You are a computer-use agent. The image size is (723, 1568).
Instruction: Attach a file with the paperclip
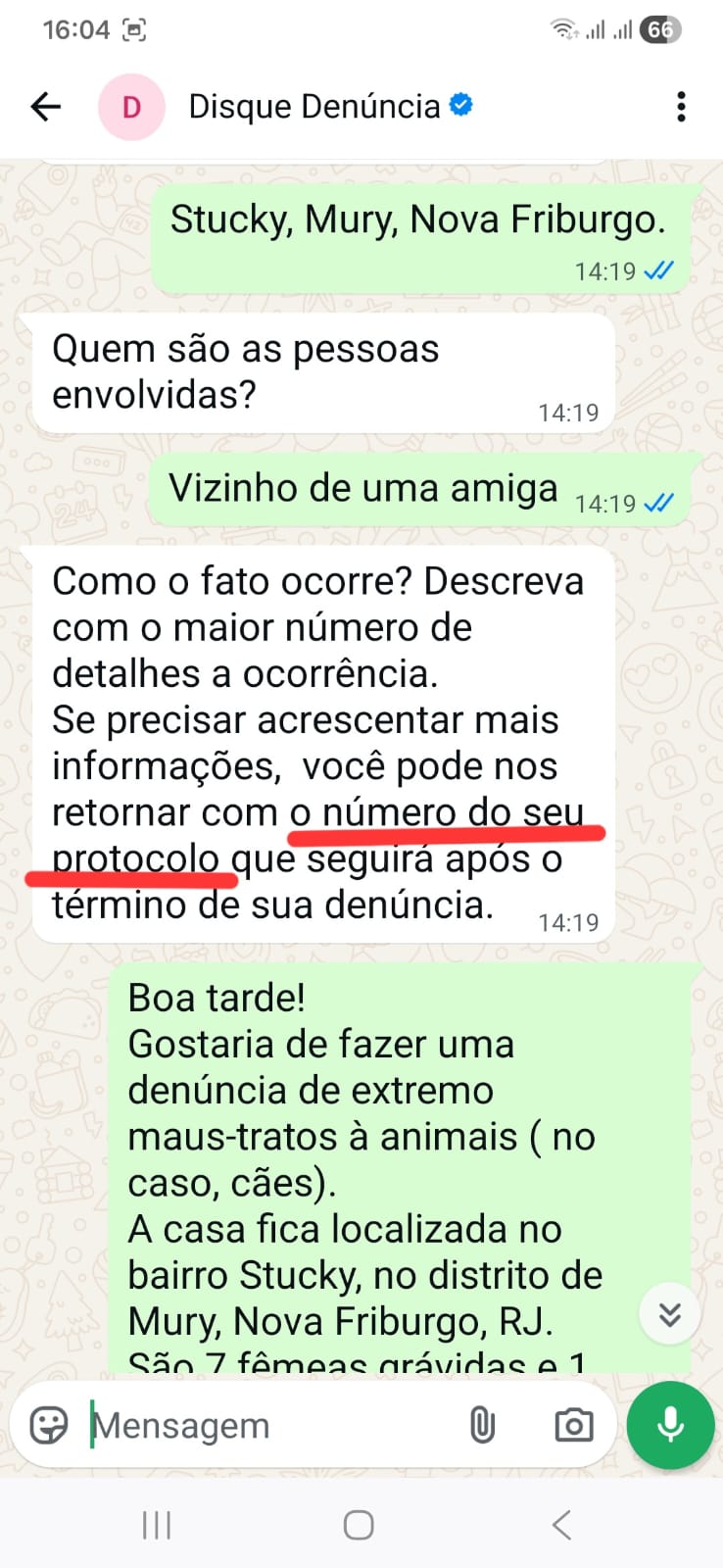pos(482,1425)
